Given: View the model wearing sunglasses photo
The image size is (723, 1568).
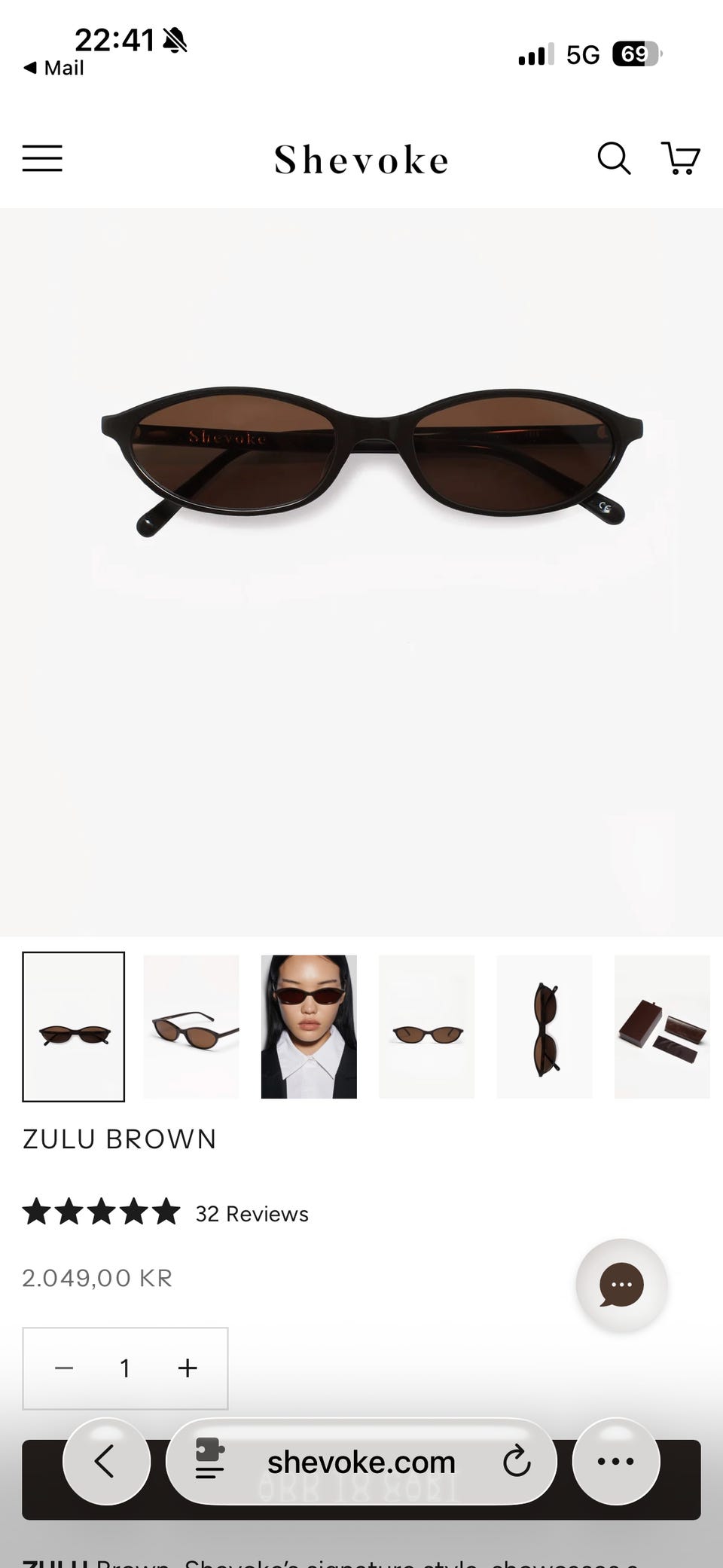Looking at the screenshot, I should point(309,1026).
